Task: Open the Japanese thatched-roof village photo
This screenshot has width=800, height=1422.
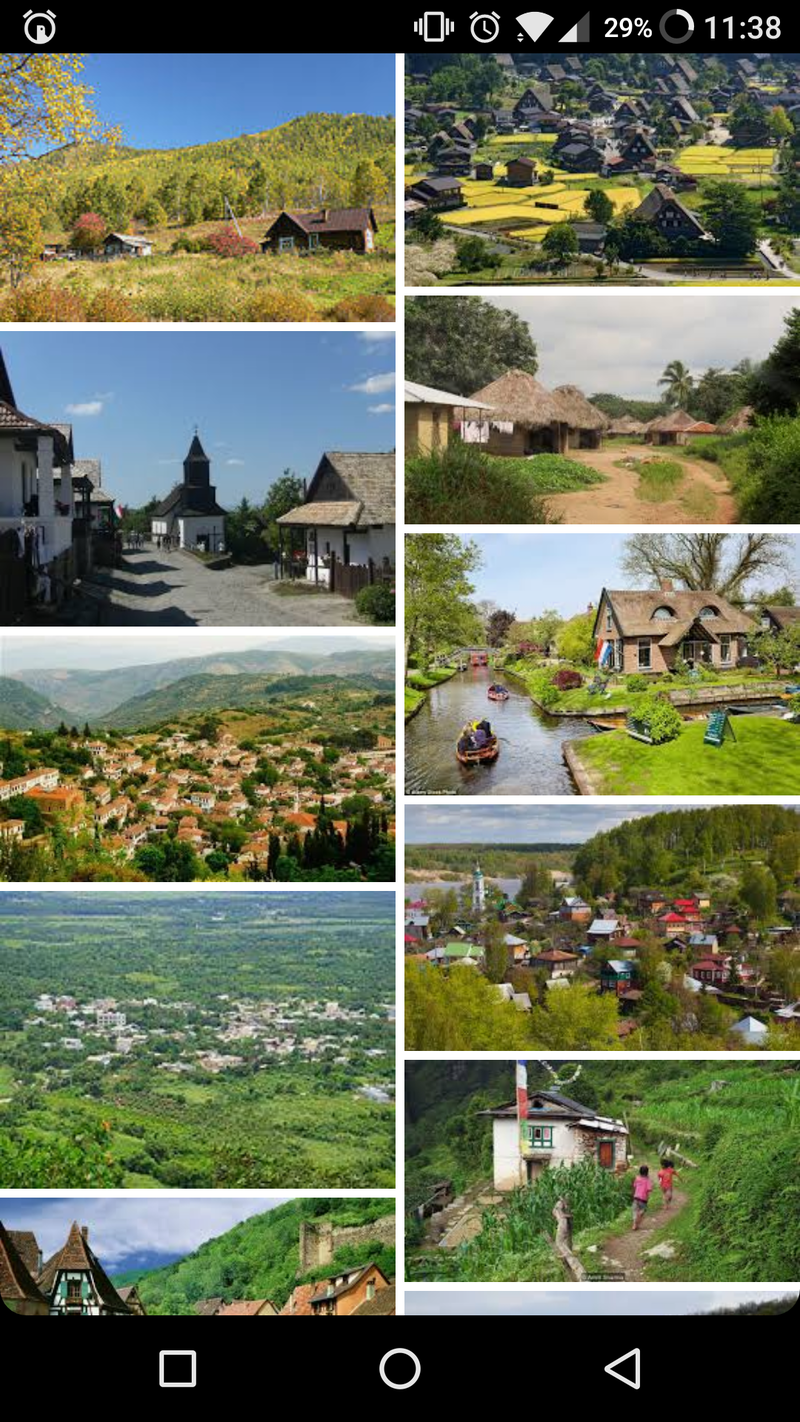Action: (602, 170)
